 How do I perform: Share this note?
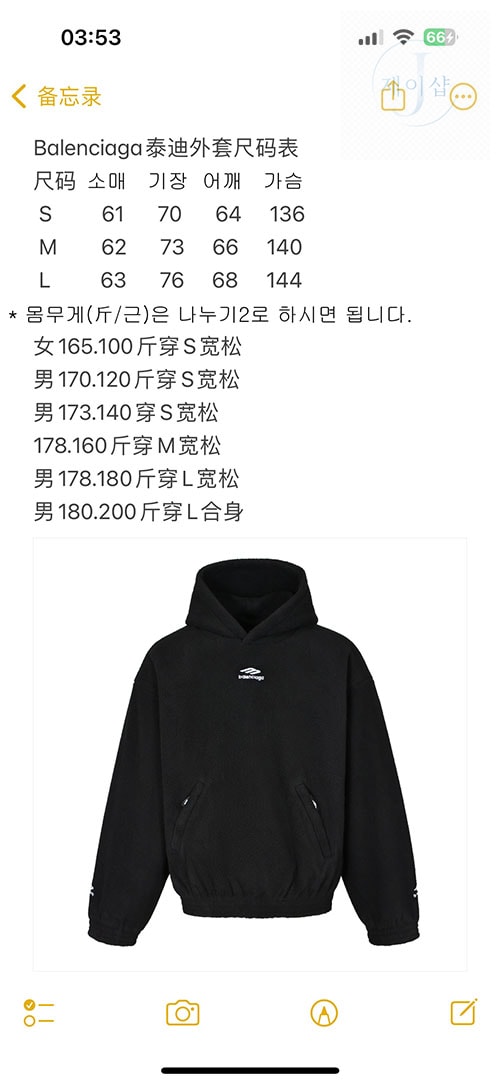393,95
